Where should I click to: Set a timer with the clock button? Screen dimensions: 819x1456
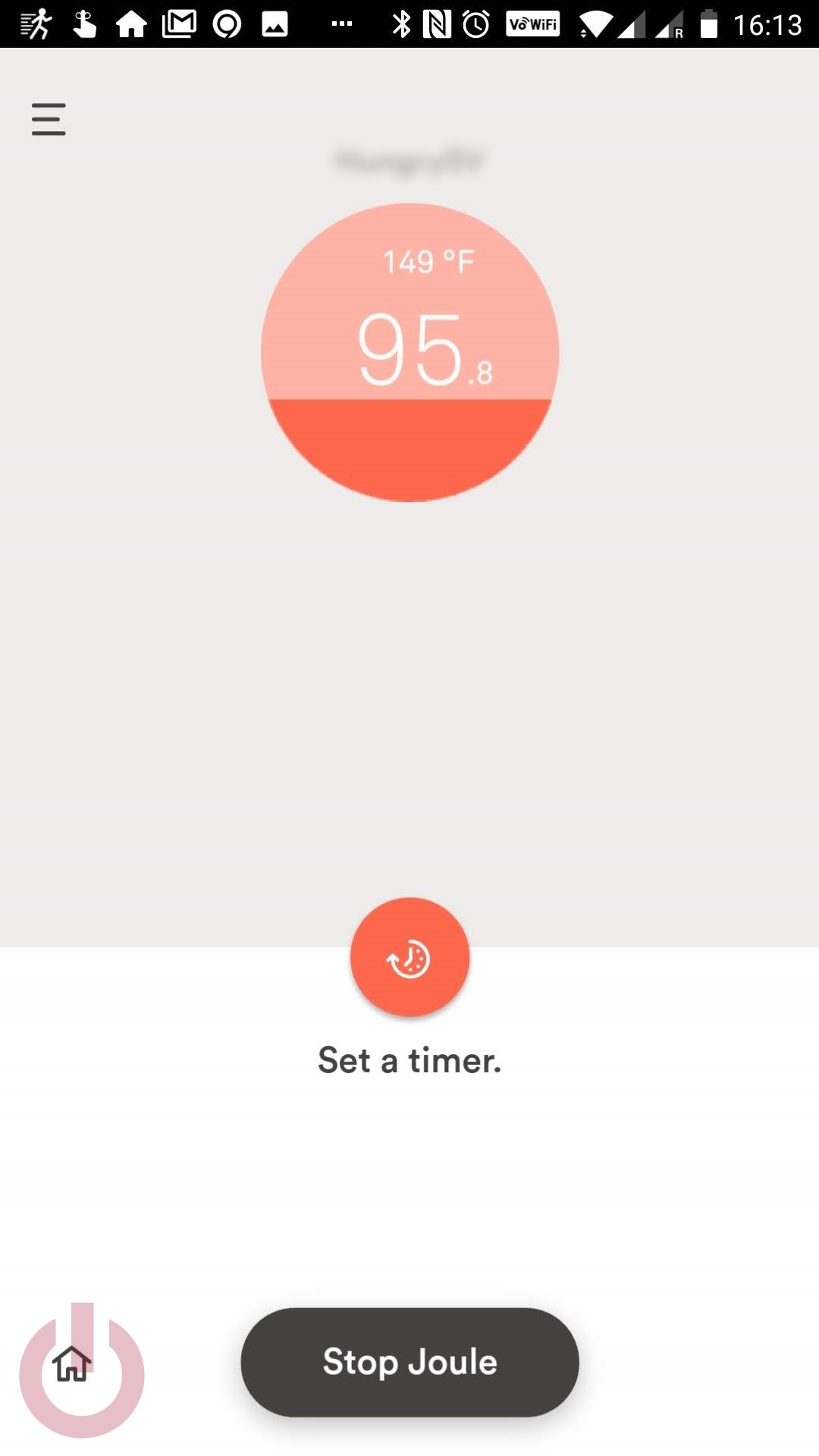tap(409, 958)
